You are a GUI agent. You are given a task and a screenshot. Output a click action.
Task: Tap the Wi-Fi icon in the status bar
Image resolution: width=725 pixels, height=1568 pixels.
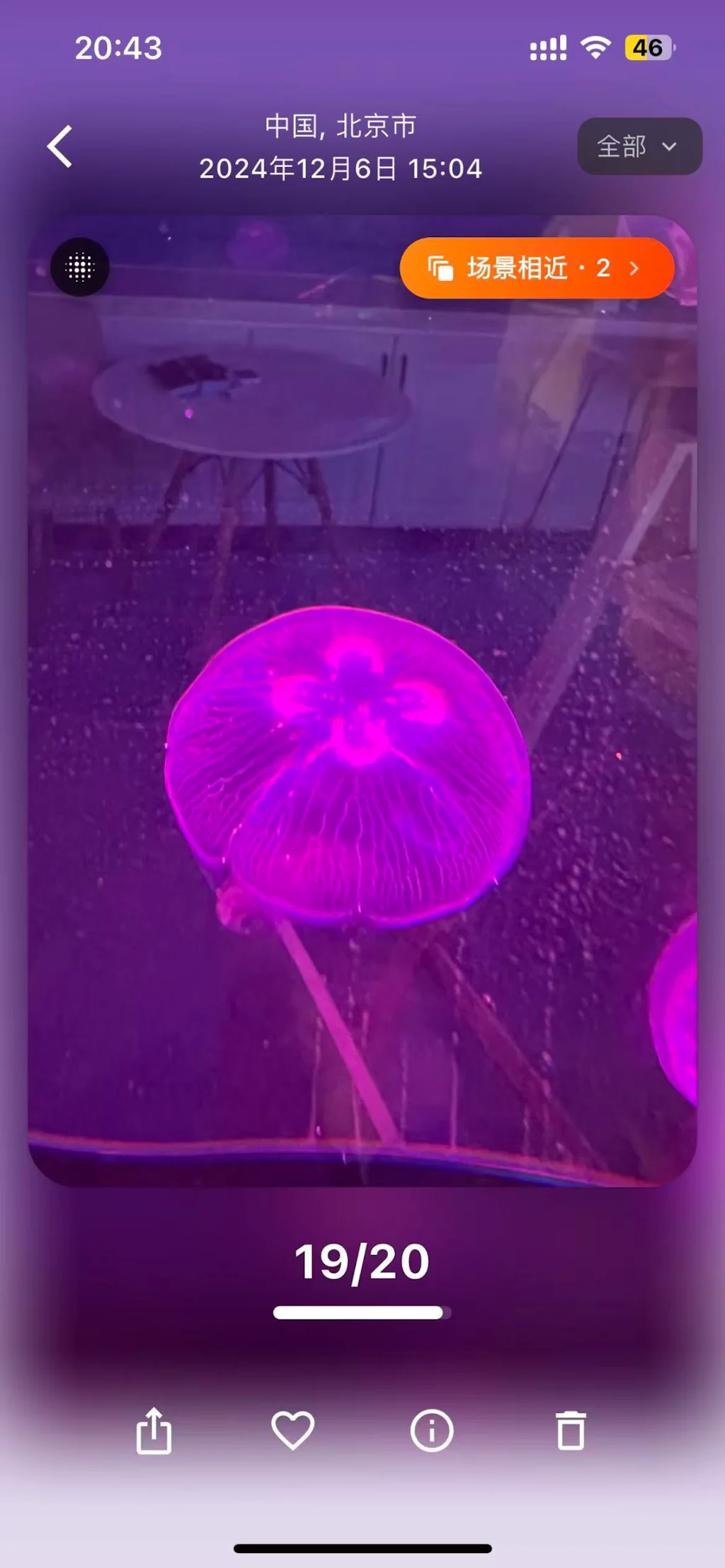point(595,45)
